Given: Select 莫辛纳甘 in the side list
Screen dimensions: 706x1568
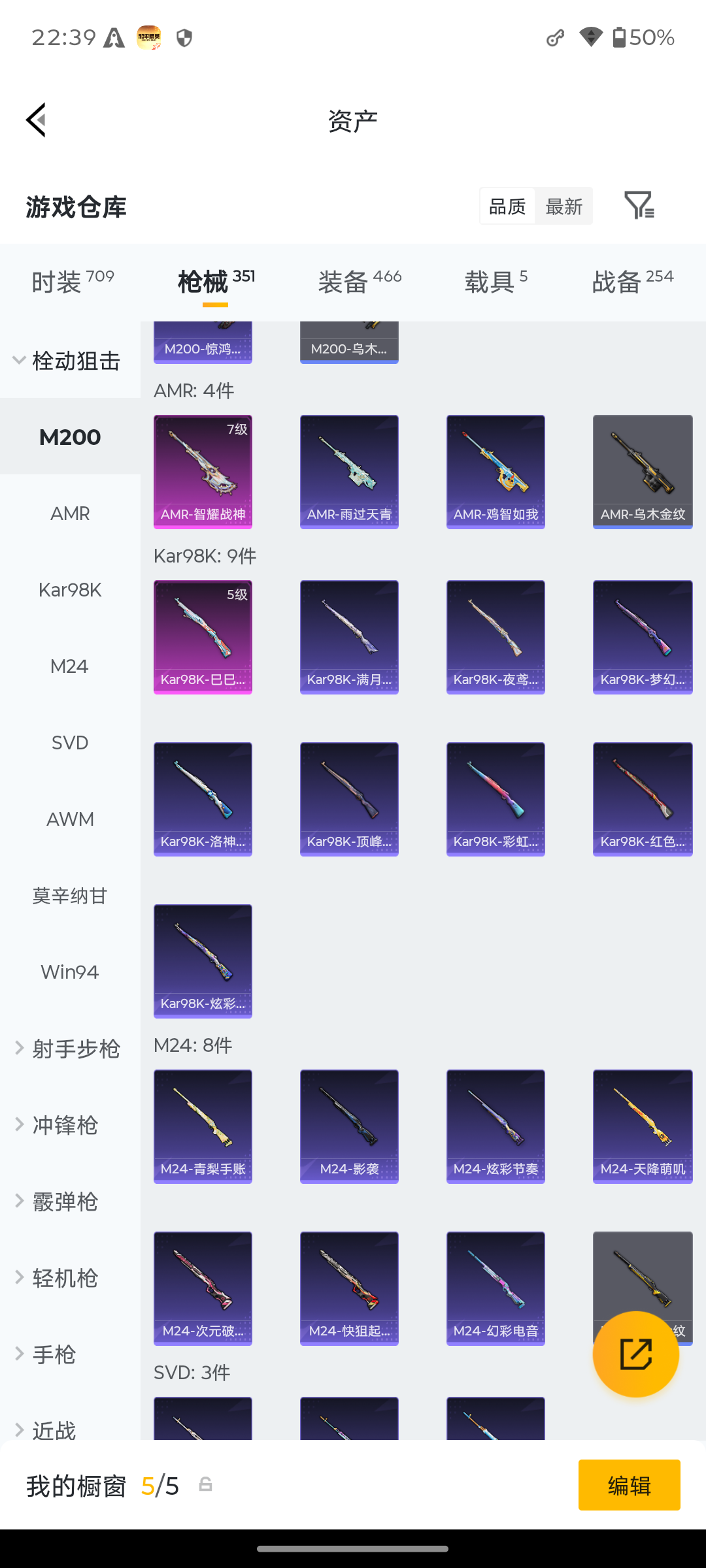Looking at the screenshot, I should [x=70, y=896].
